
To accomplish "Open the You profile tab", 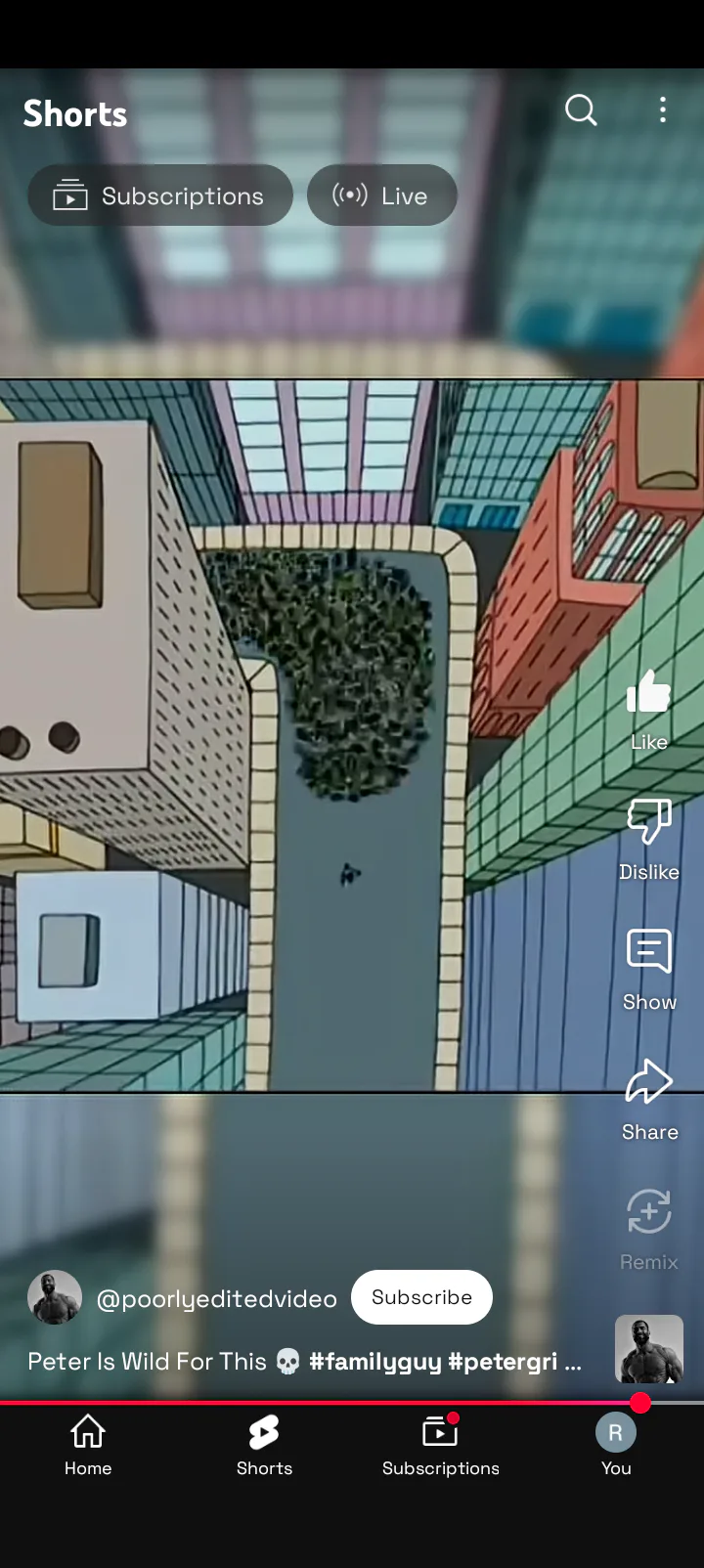I will 616,1446.
